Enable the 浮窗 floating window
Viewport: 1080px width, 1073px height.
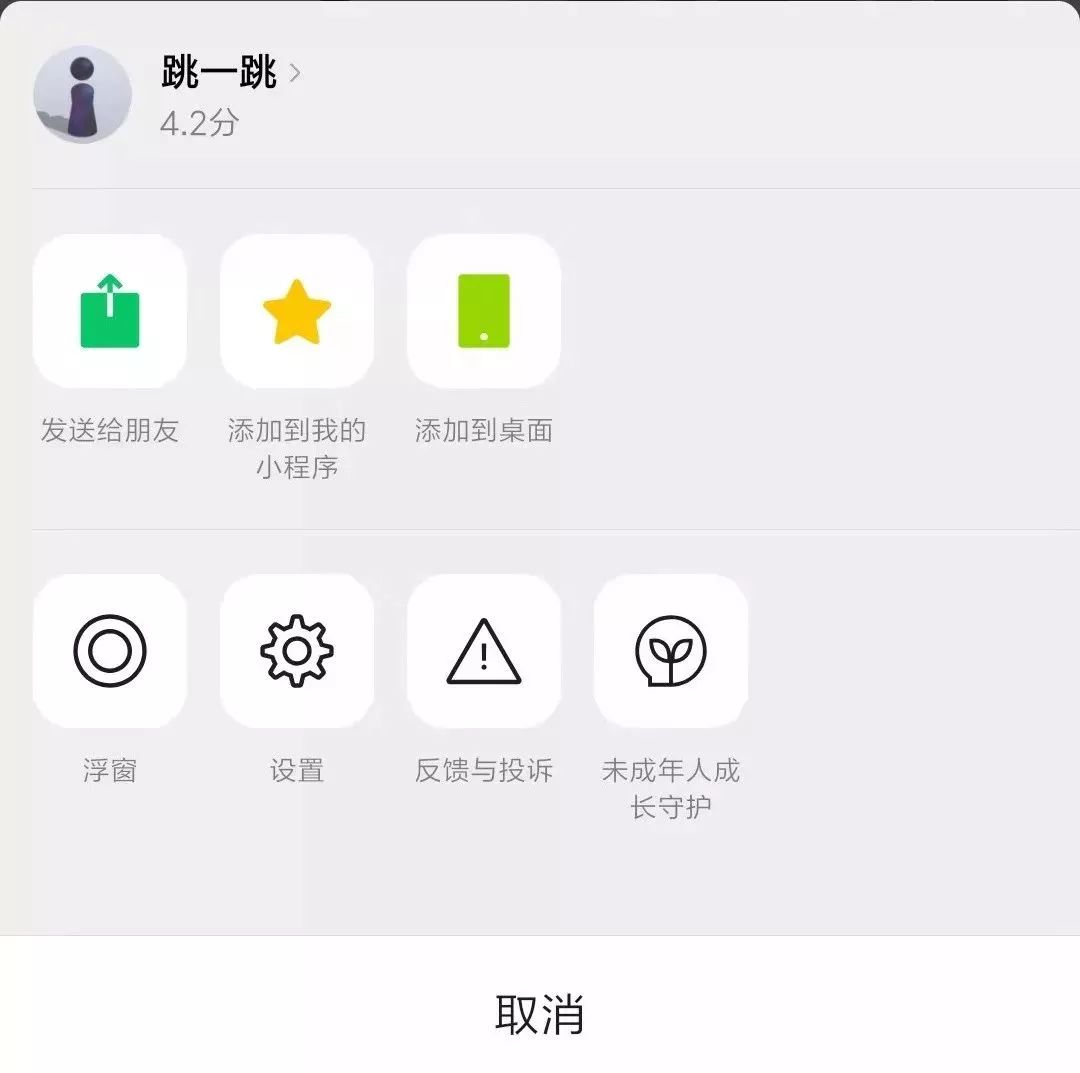click(110, 651)
